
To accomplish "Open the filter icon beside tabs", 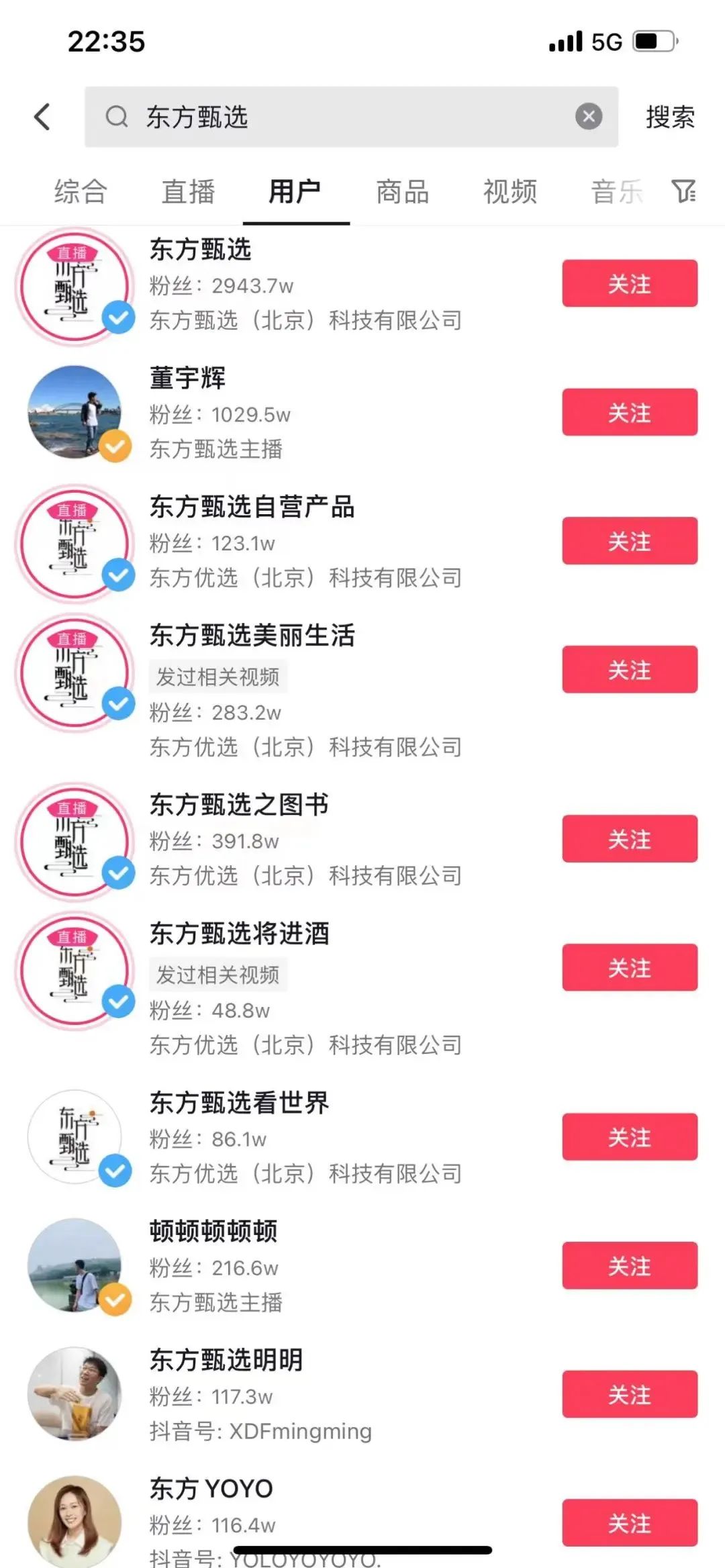I will (683, 191).
